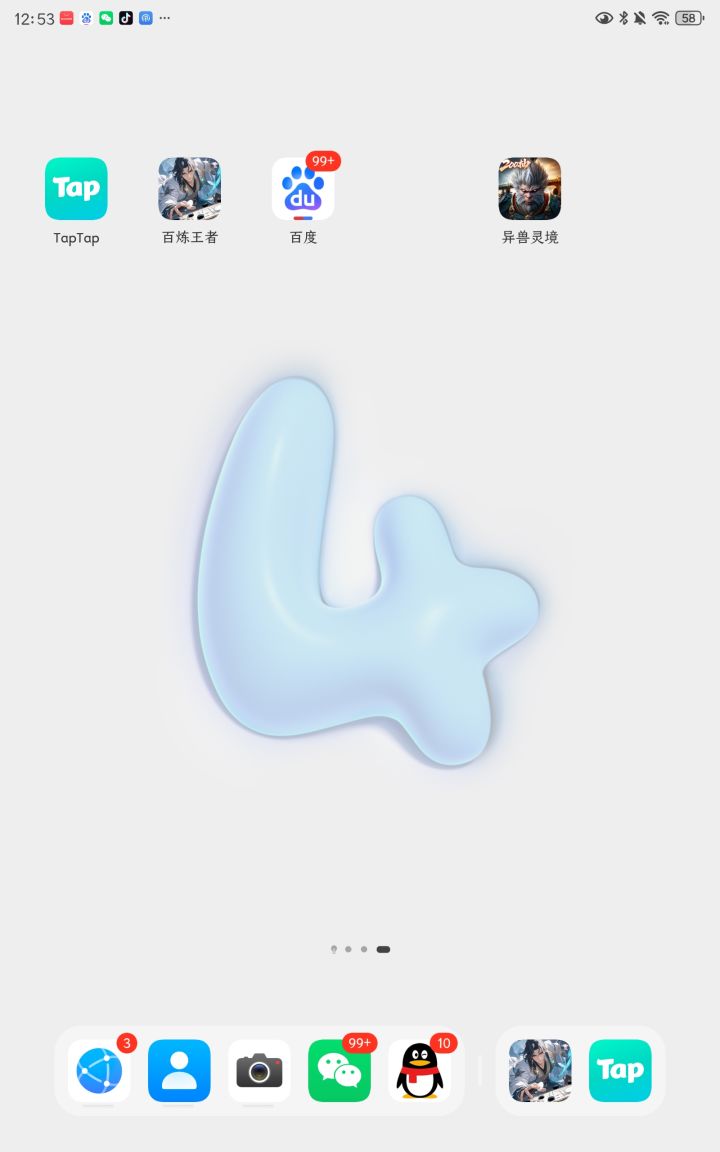Open the TapTap app
This screenshot has width=720, height=1152.
76,188
